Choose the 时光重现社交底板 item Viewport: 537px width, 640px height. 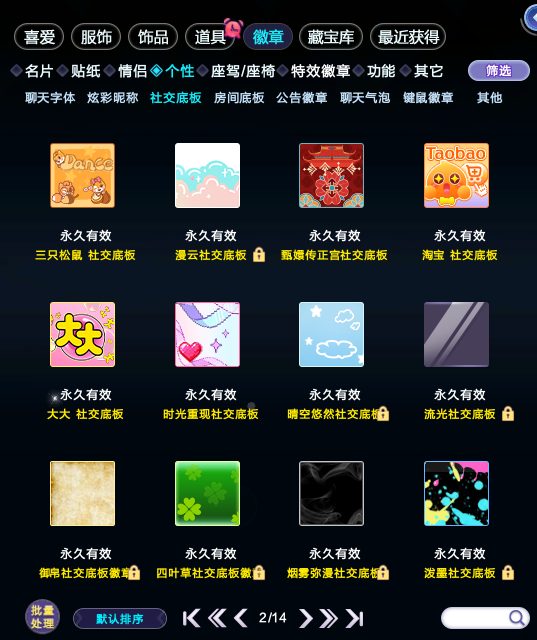207,334
